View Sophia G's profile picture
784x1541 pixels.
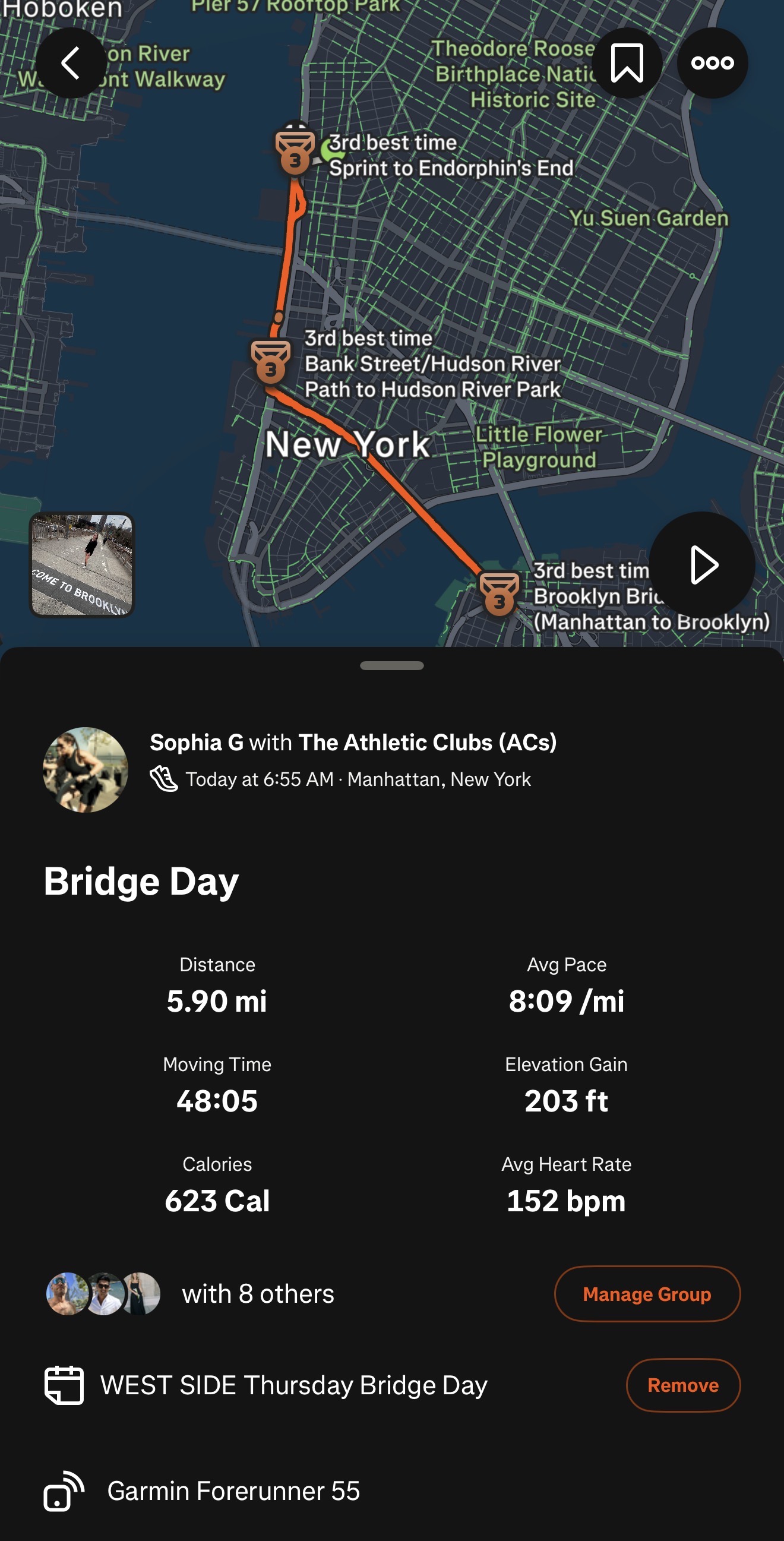coord(86,769)
